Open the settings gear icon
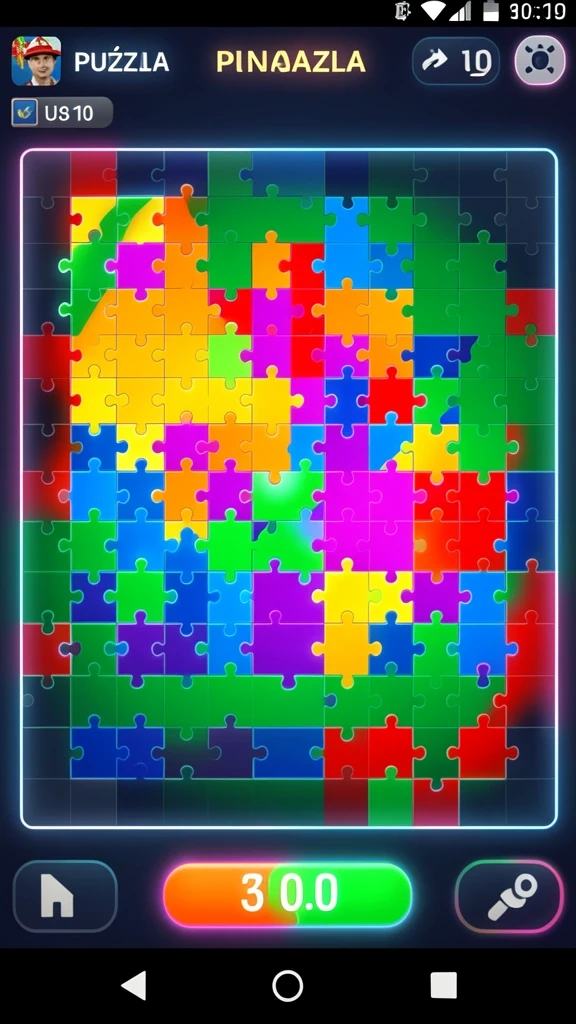The width and height of the screenshot is (576, 1024). [540, 61]
